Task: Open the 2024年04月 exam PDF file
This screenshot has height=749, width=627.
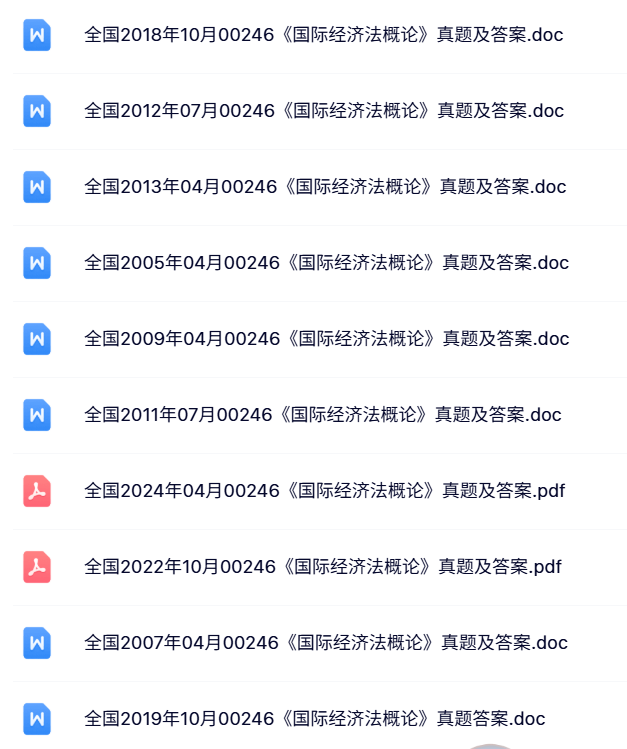Action: pyautogui.click(x=324, y=491)
